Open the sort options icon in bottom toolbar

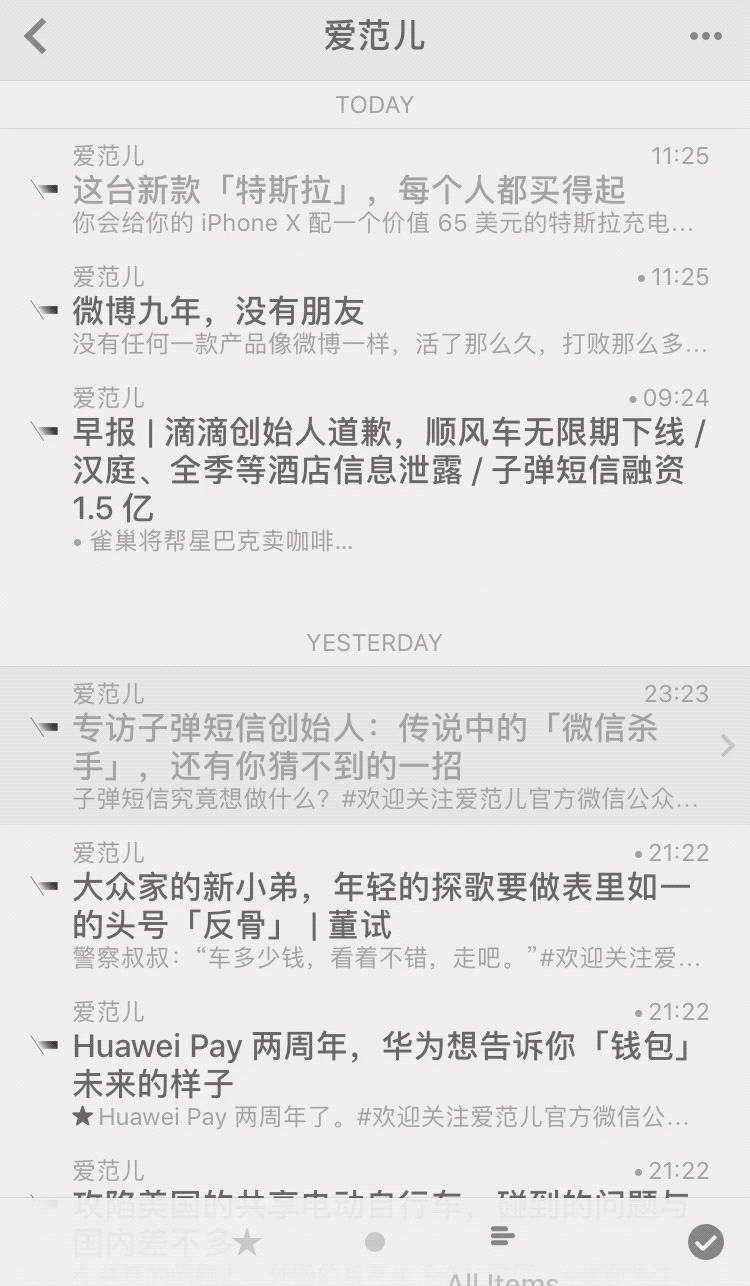(x=502, y=1240)
